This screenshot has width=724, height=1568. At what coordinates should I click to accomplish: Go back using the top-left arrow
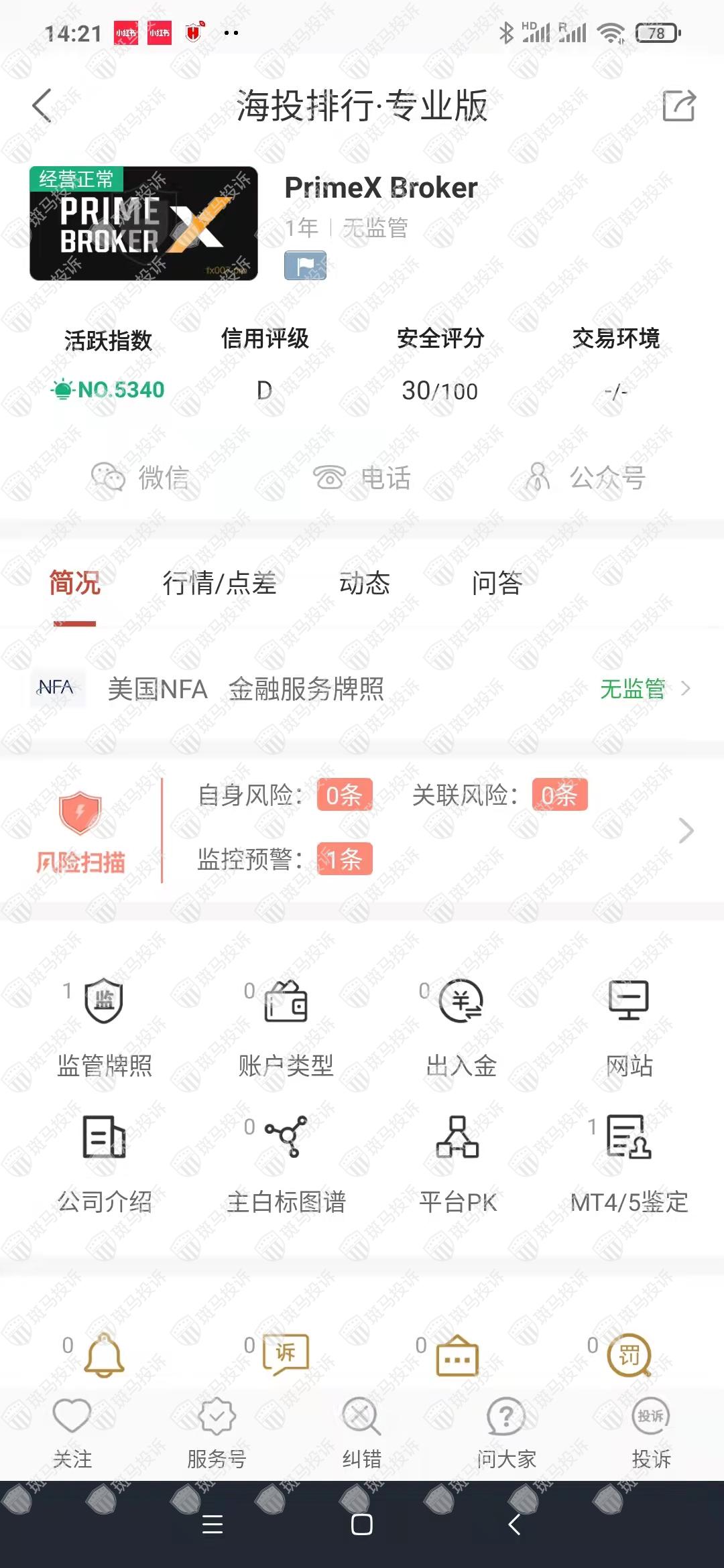tap(42, 106)
